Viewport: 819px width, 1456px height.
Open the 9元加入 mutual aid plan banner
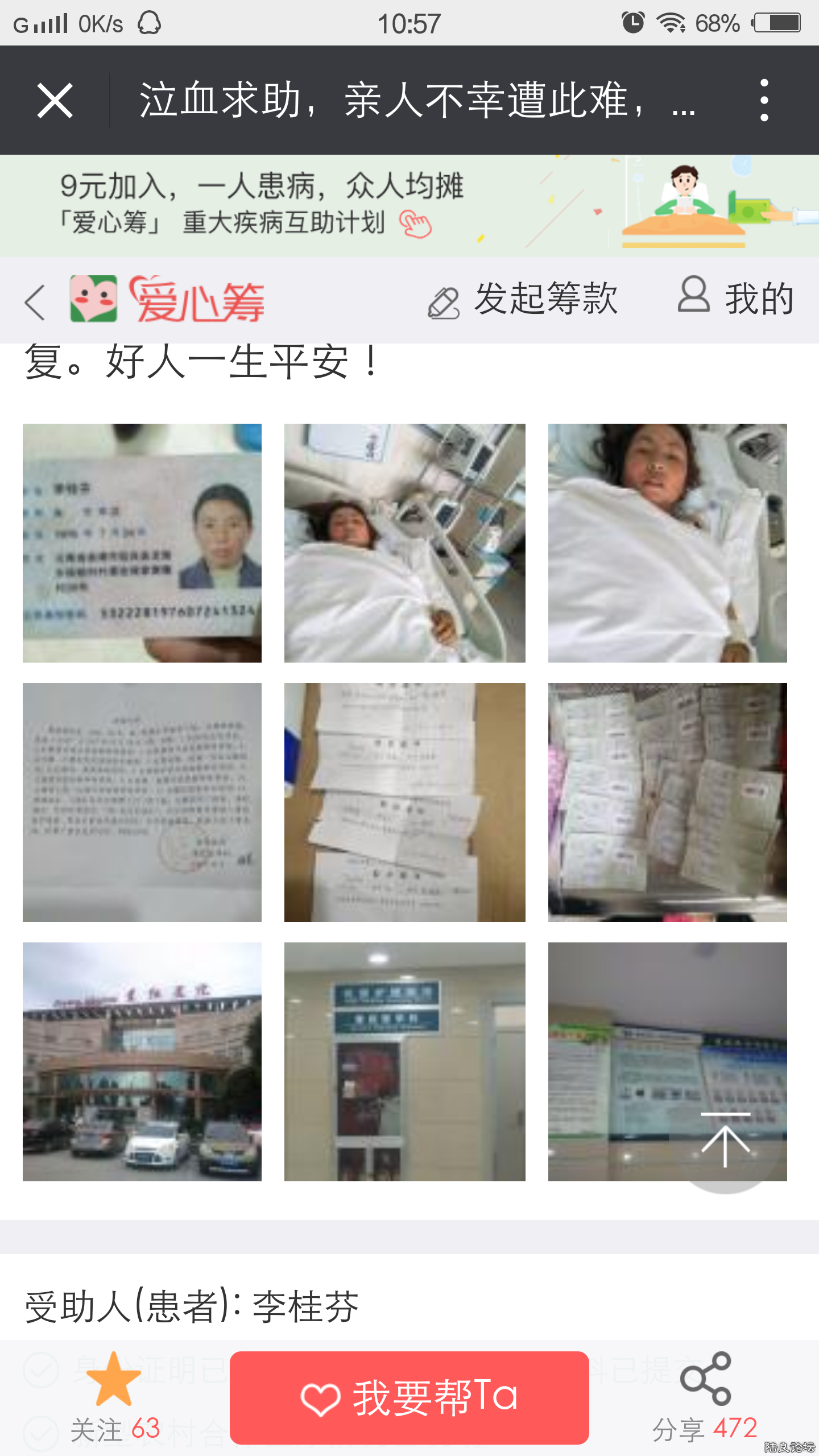(x=409, y=205)
